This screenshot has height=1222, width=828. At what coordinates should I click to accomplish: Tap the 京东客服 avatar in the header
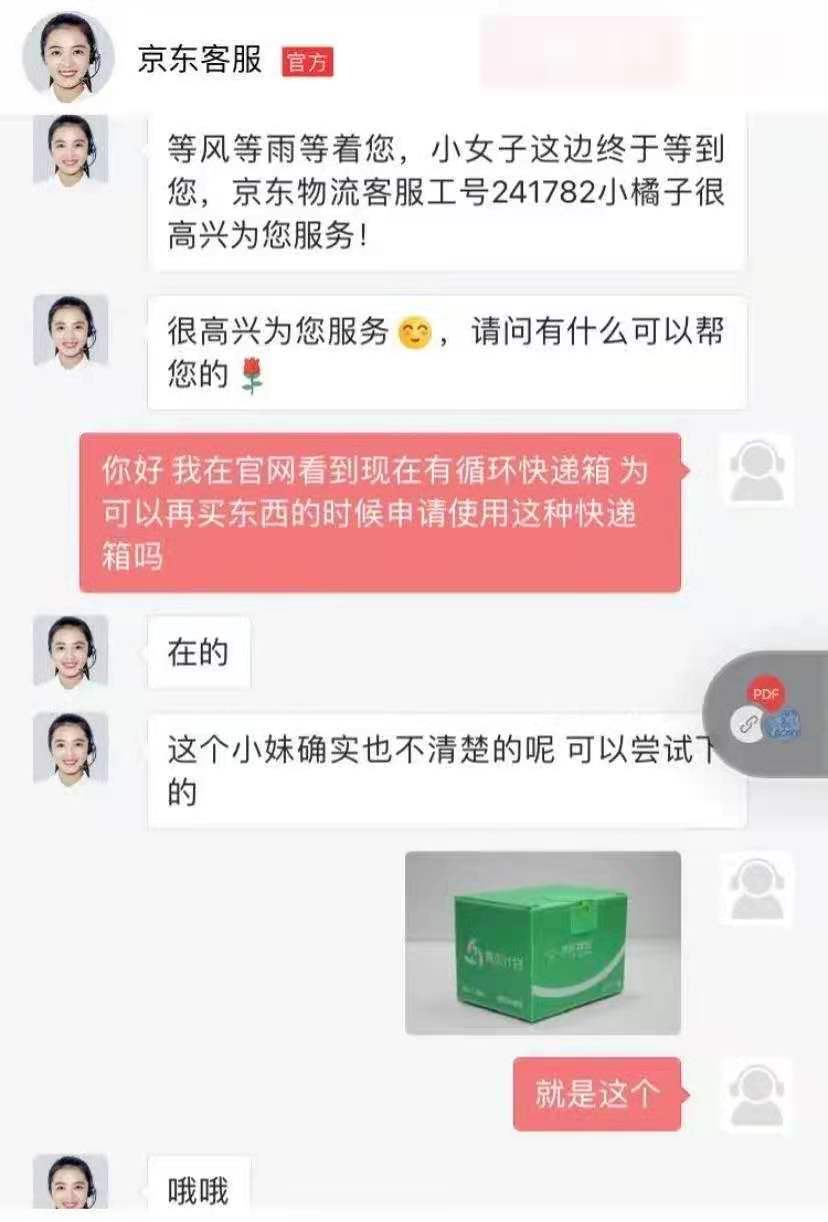[69, 58]
